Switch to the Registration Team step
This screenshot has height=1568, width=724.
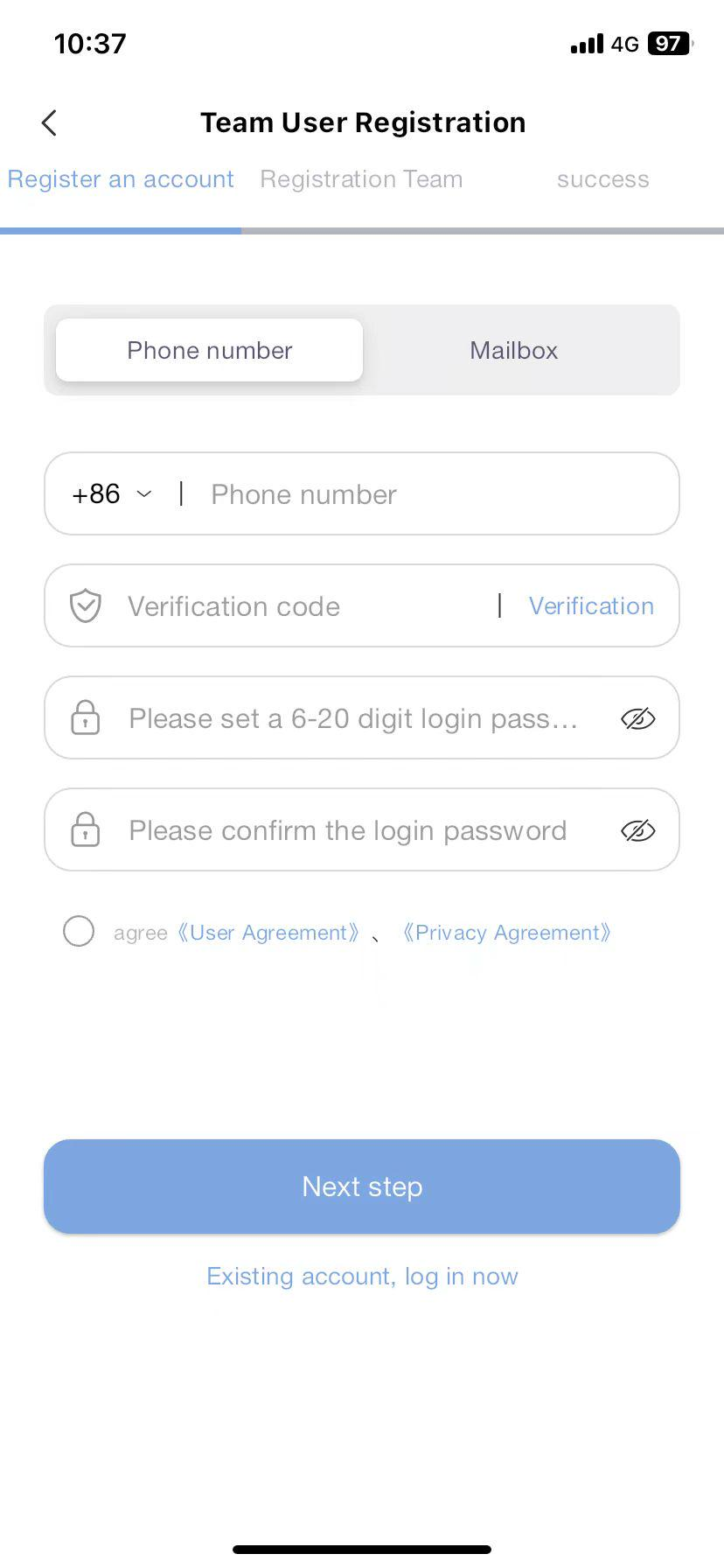tap(360, 178)
